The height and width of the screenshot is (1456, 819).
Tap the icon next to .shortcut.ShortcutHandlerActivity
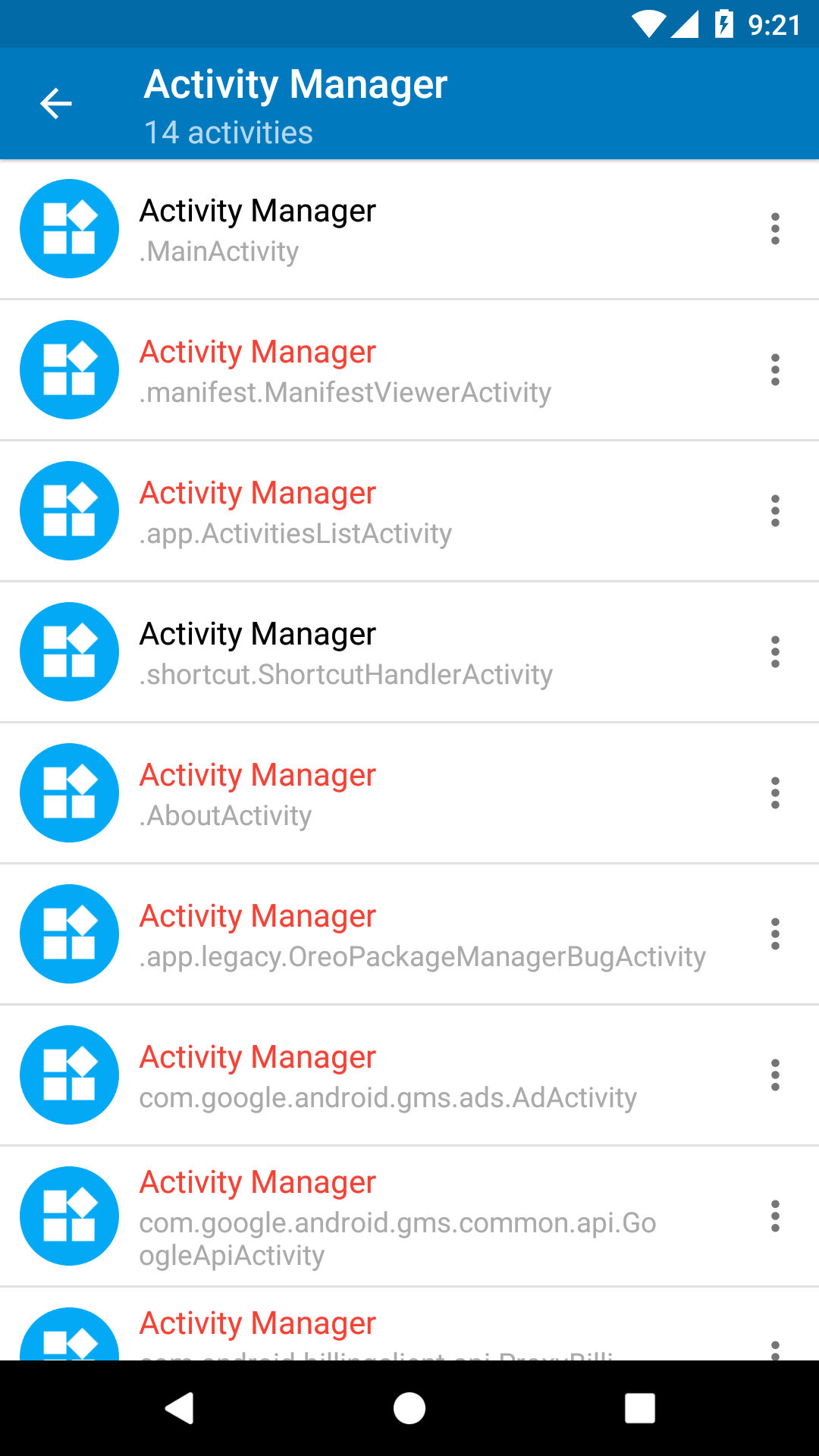(69, 651)
